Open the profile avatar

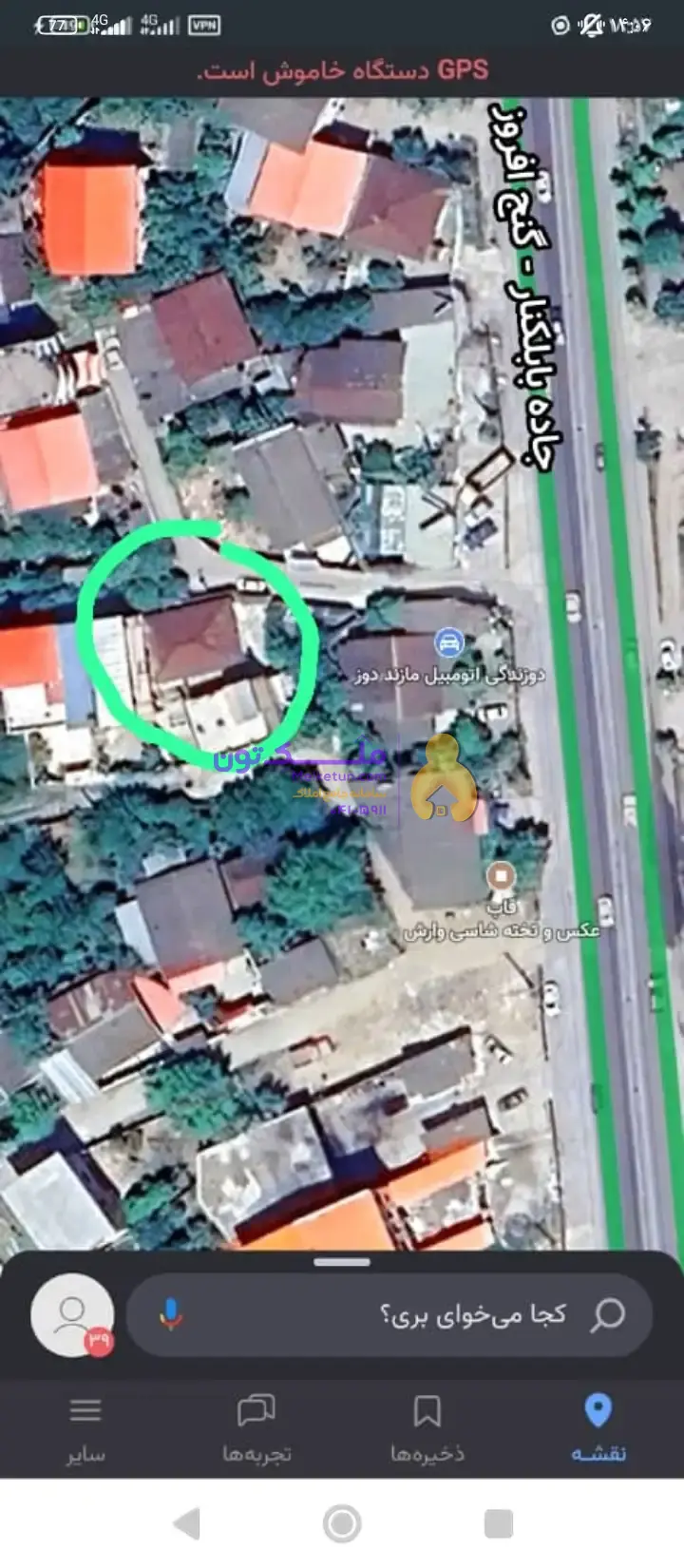(72, 1315)
